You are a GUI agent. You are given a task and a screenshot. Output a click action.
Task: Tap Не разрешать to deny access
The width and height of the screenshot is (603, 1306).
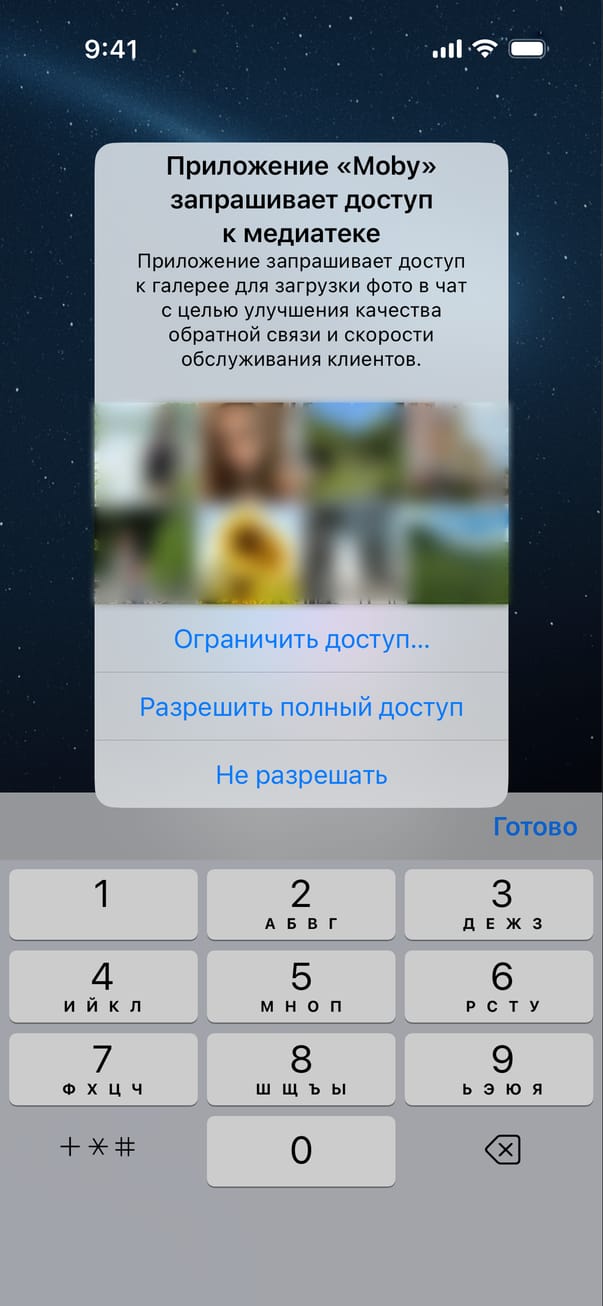pyautogui.click(x=301, y=775)
